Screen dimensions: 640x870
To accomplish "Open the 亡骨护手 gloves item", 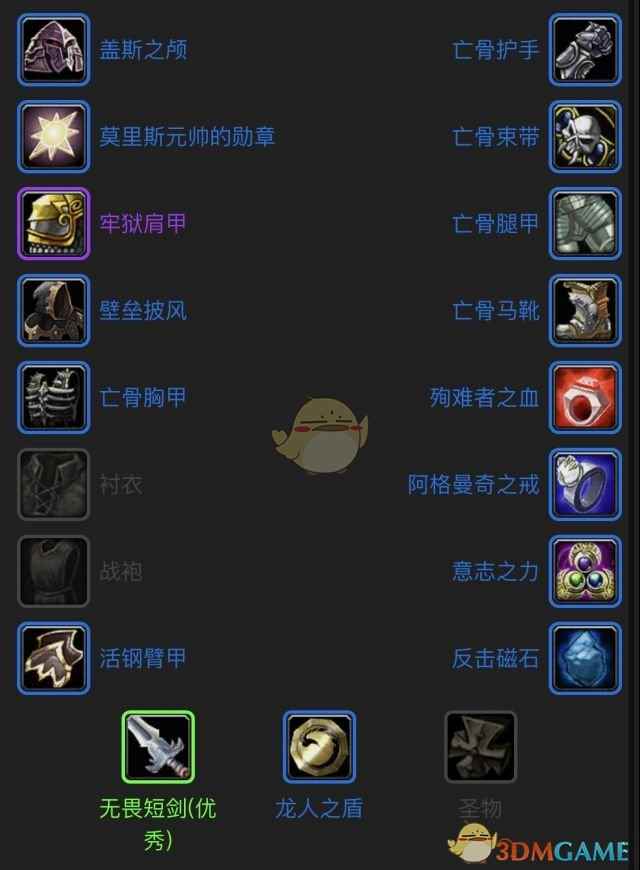I will [585, 49].
